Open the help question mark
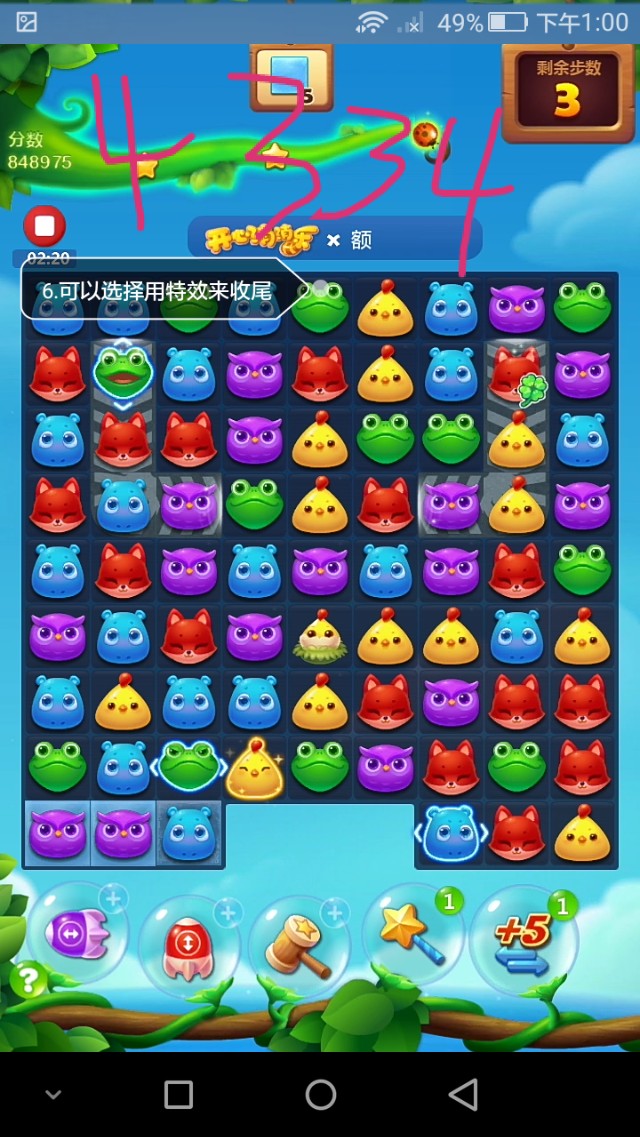640x1137 pixels. coord(28,979)
